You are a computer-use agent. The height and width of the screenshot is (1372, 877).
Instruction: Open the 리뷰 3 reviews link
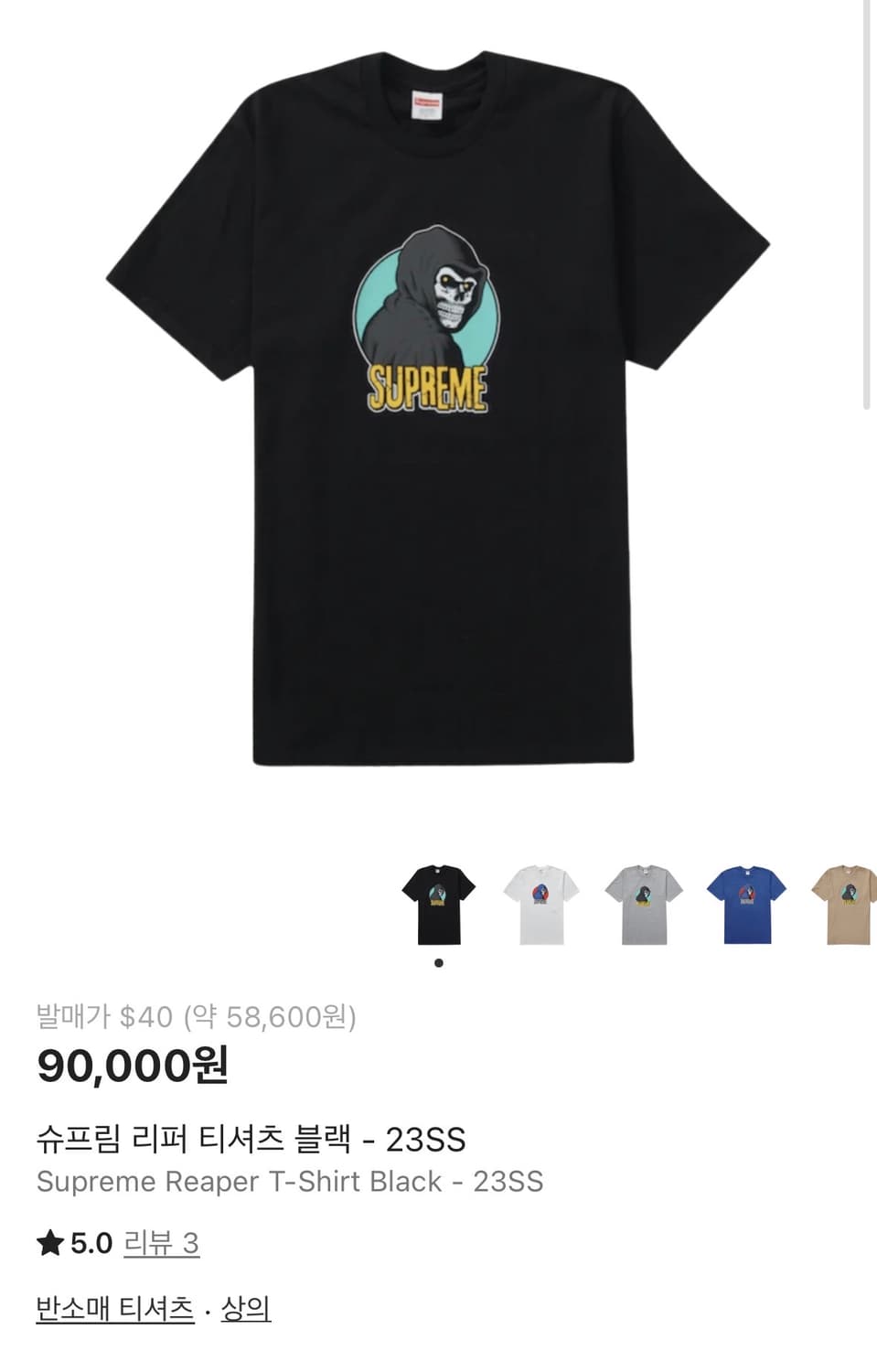click(x=161, y=1243)
